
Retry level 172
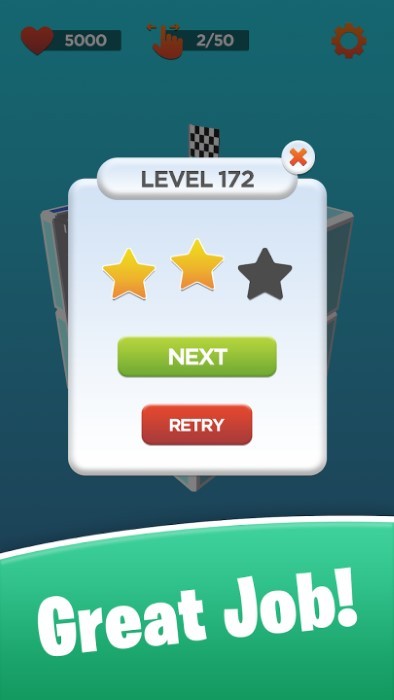pos(197,425)
